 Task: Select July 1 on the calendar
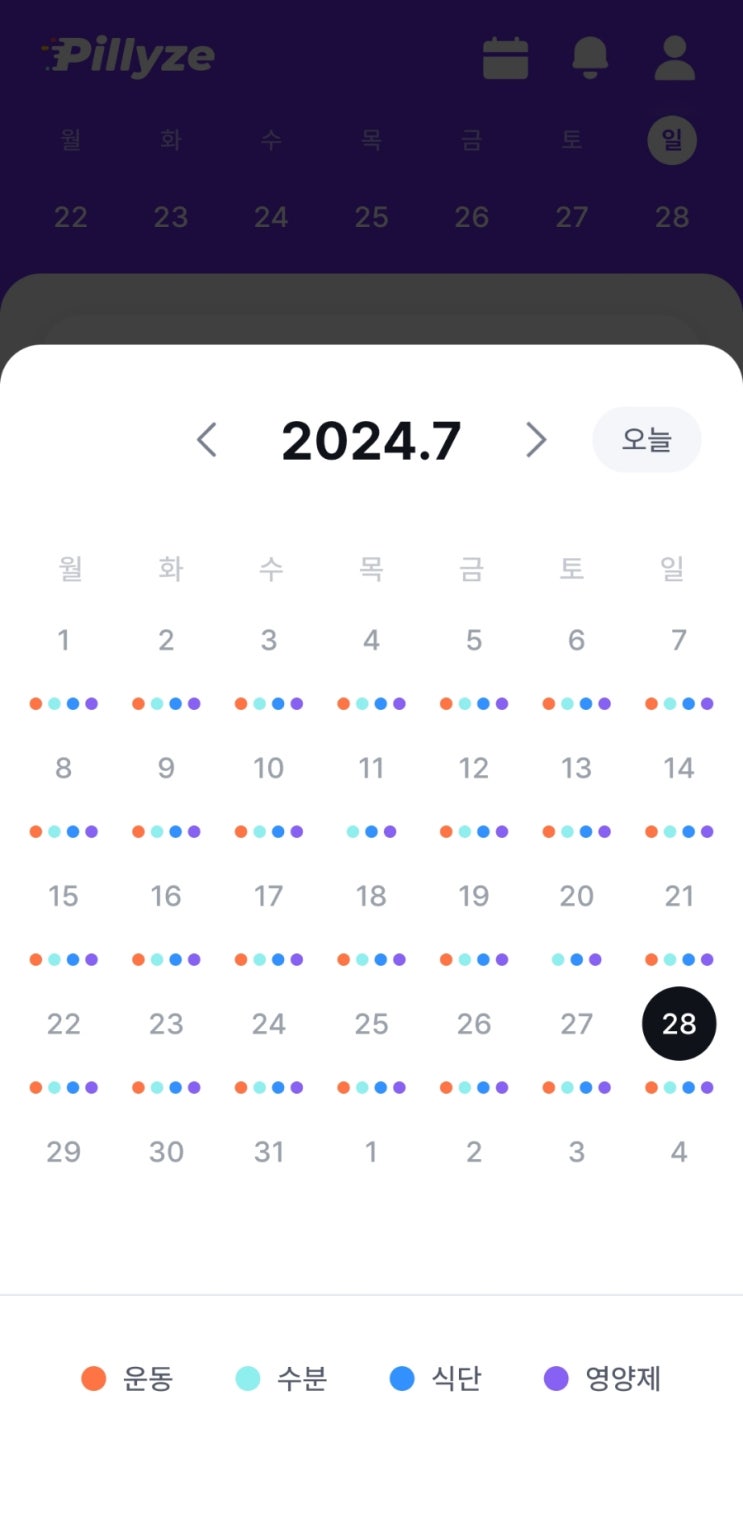(64, 640)
